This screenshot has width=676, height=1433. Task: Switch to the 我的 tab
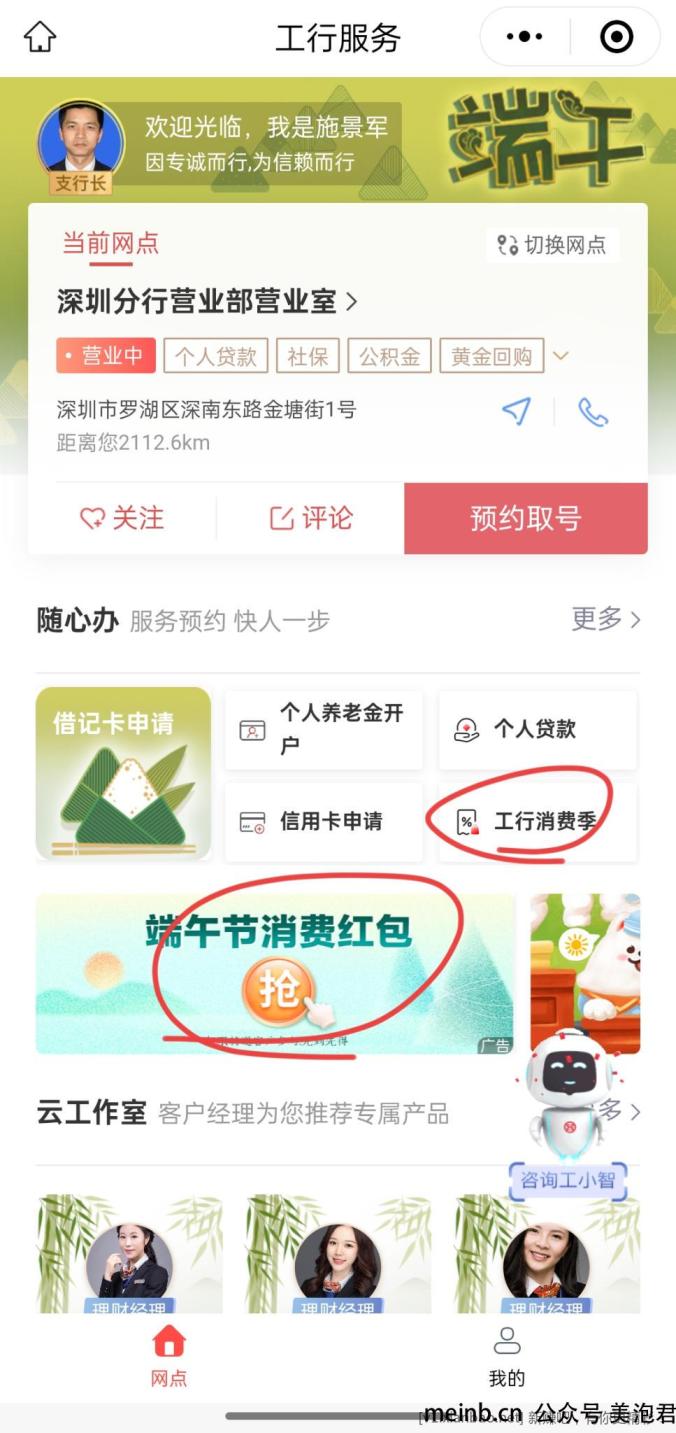pos(506,1356)
